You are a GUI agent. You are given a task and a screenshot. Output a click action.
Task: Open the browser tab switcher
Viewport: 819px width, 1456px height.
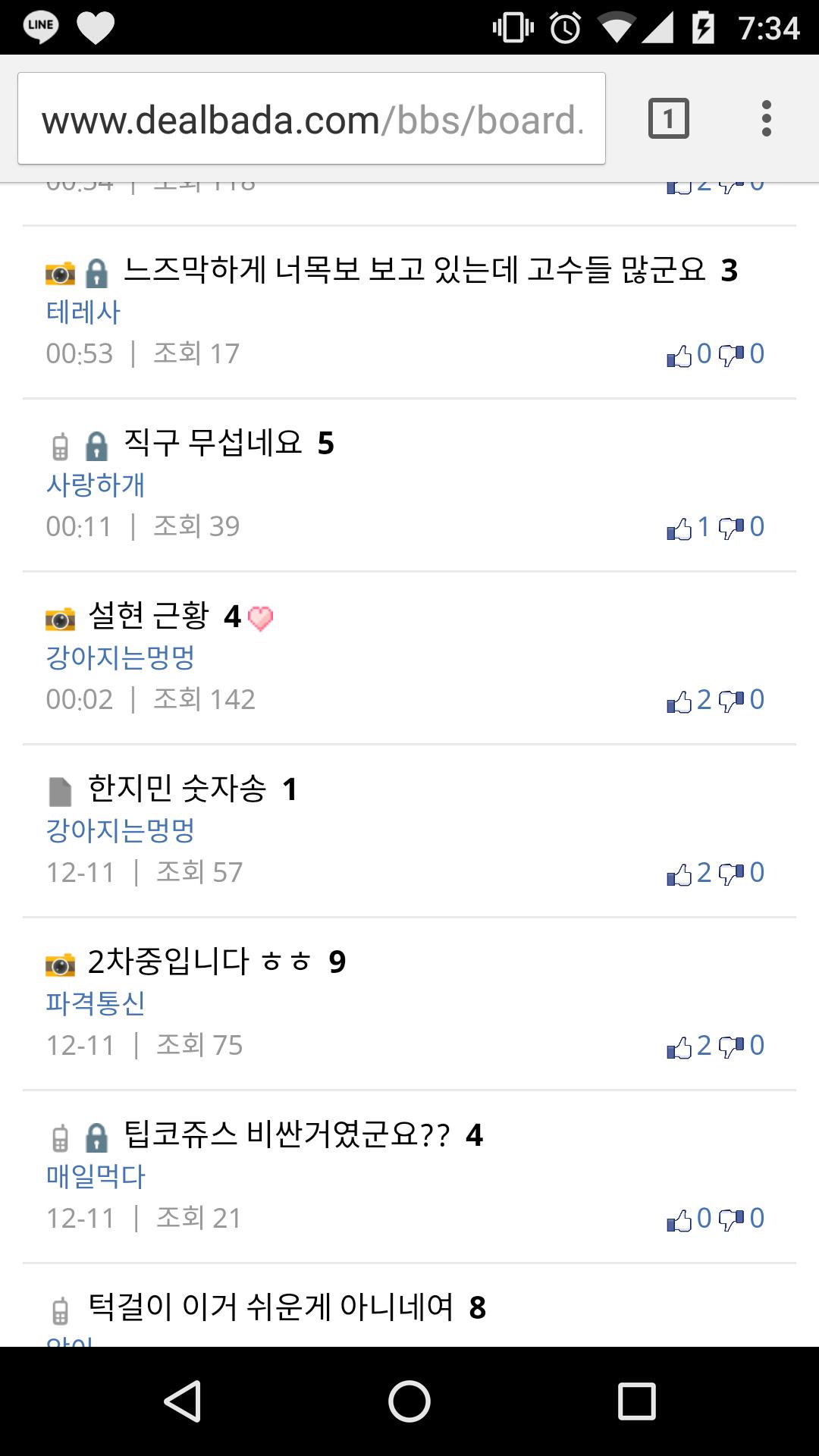[x=668, y=119]
